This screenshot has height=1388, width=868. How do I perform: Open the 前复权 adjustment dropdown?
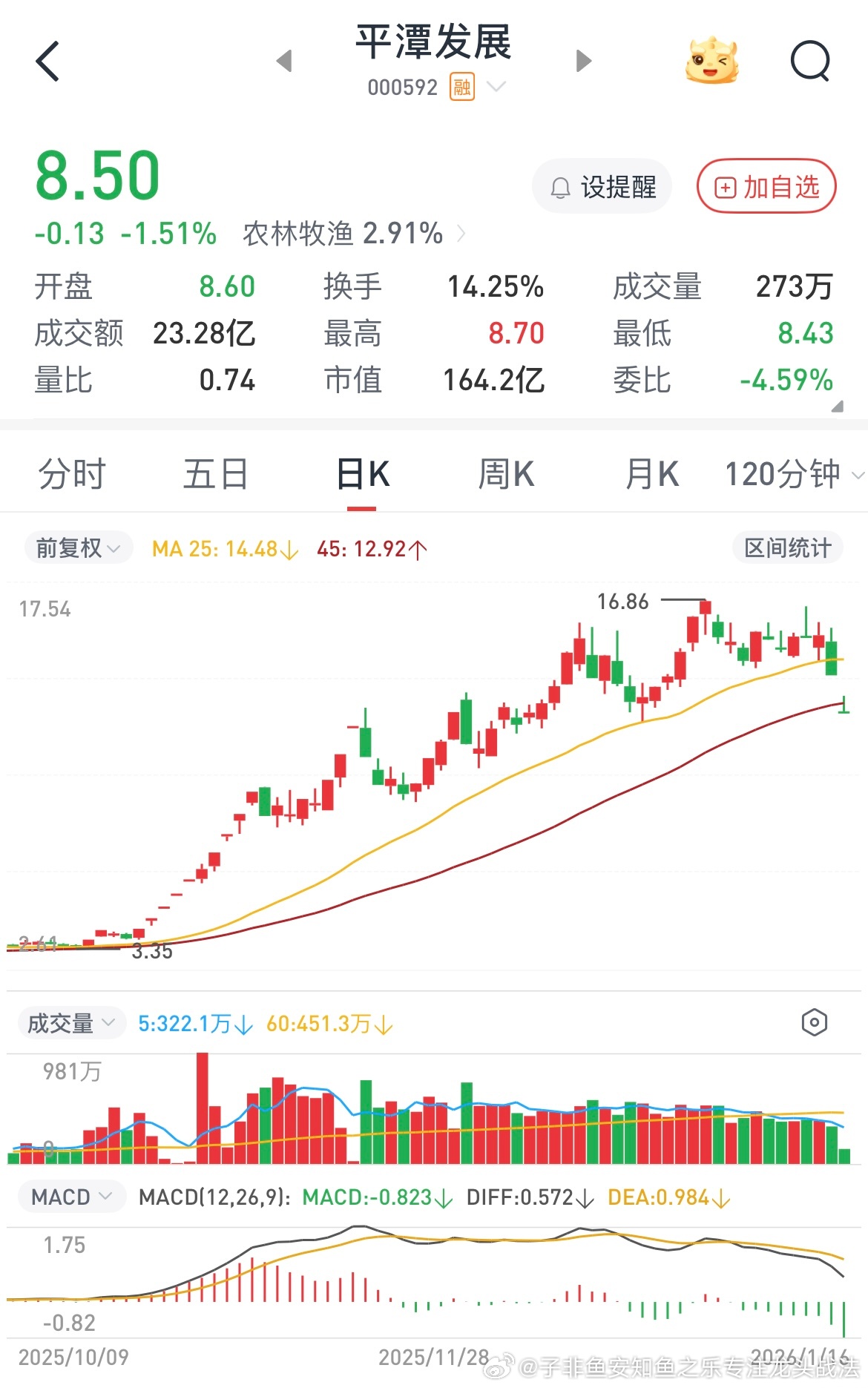click(79, 548)
